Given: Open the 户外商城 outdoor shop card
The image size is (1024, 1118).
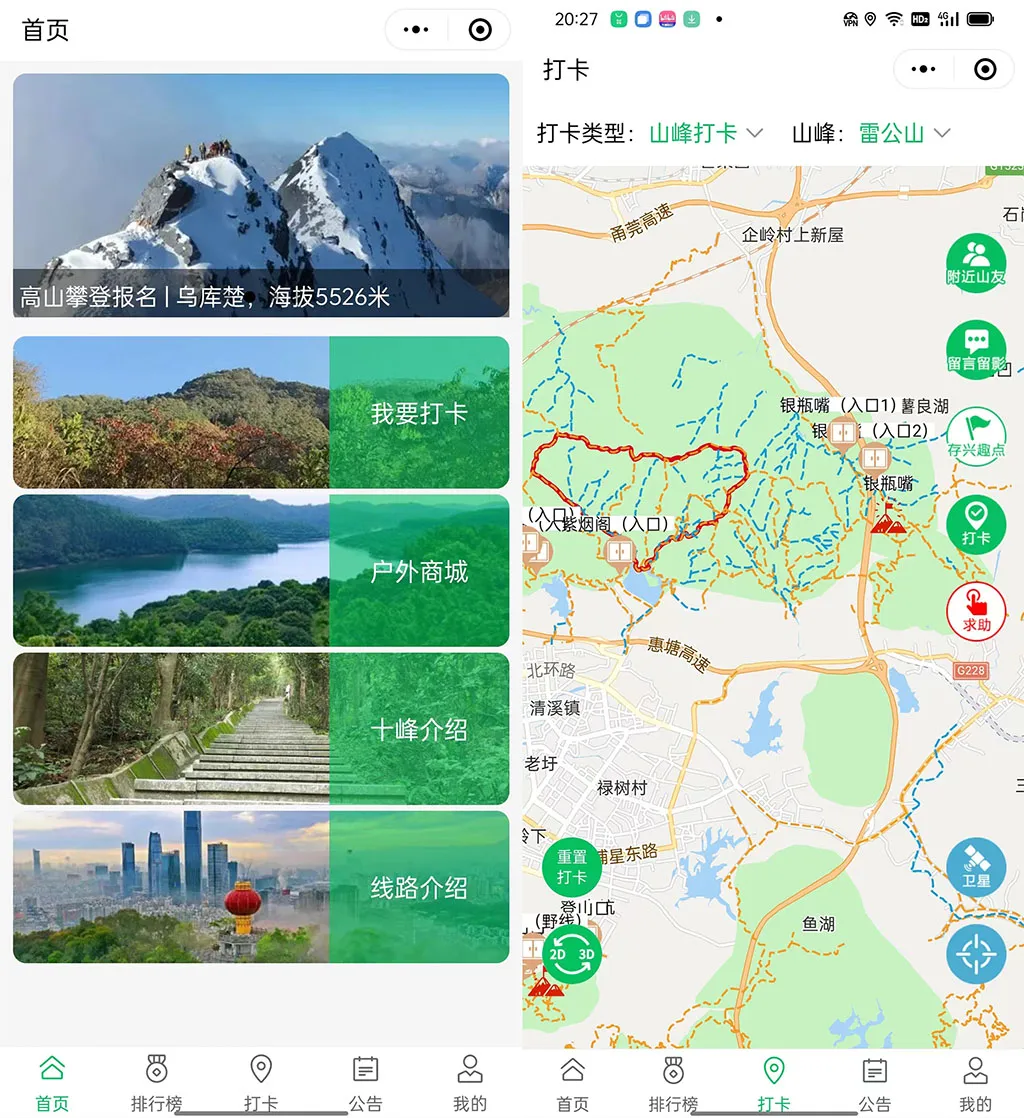Looking at the screenshot, I should [x=261, y=570].
